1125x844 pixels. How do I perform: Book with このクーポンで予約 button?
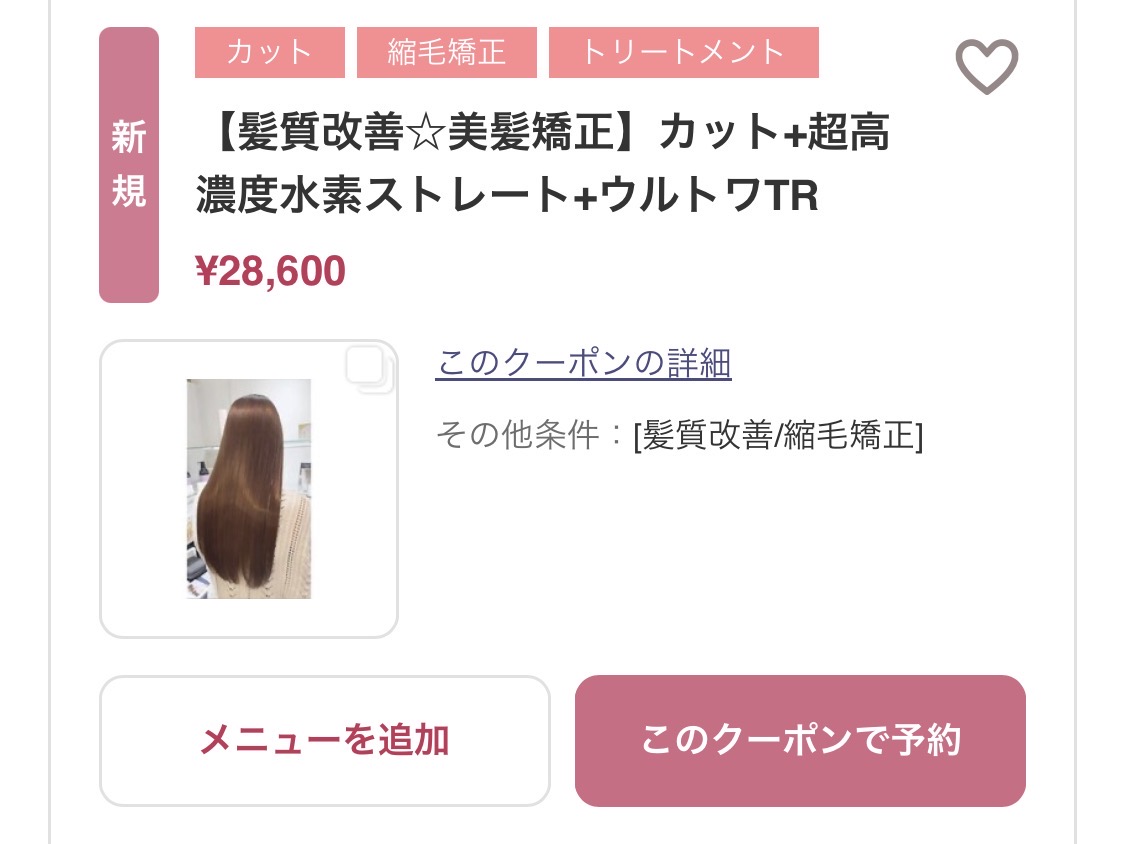pyautogui.click(x=800, y=740)
